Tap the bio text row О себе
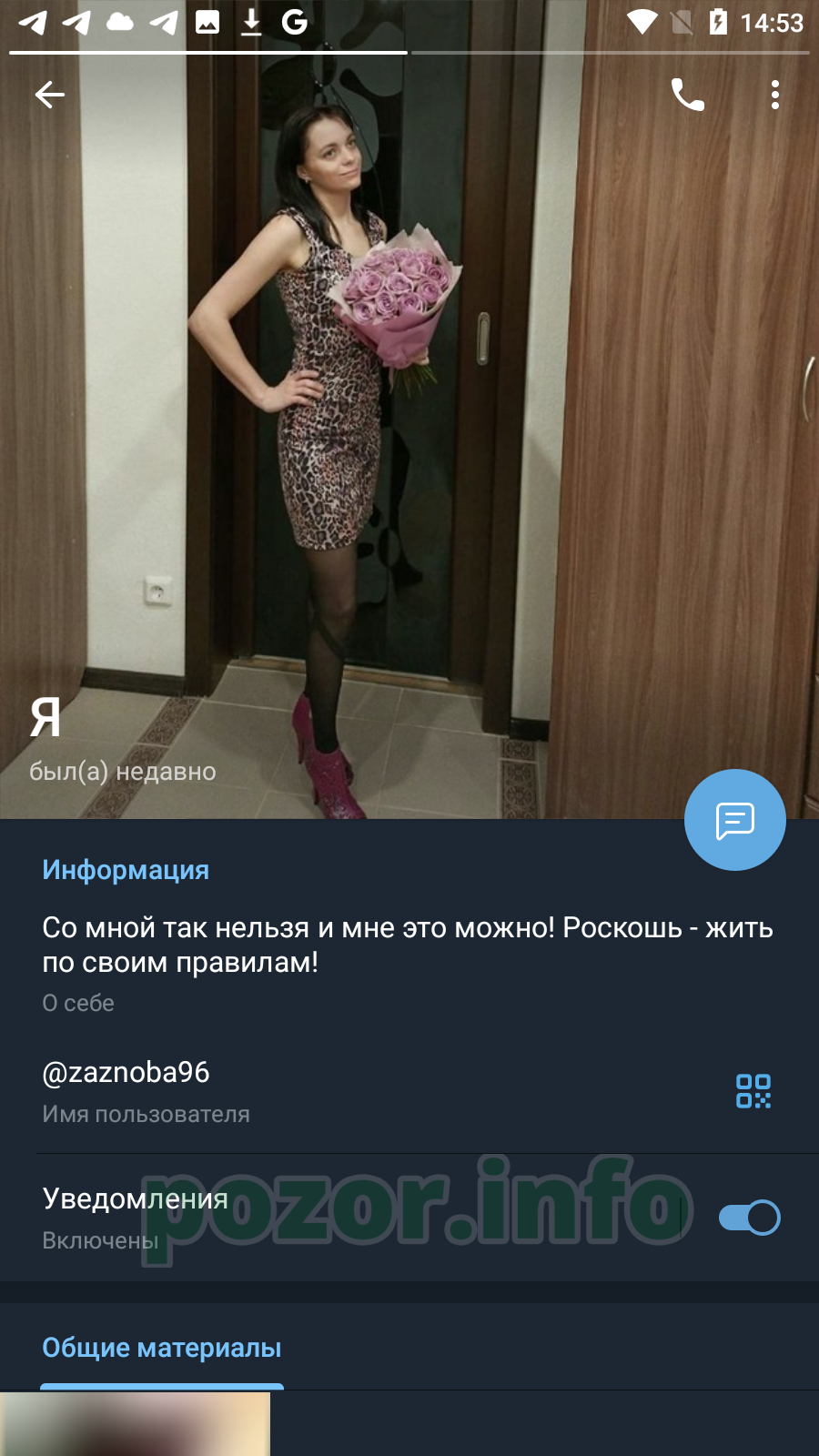 click(x=409, y=963)
